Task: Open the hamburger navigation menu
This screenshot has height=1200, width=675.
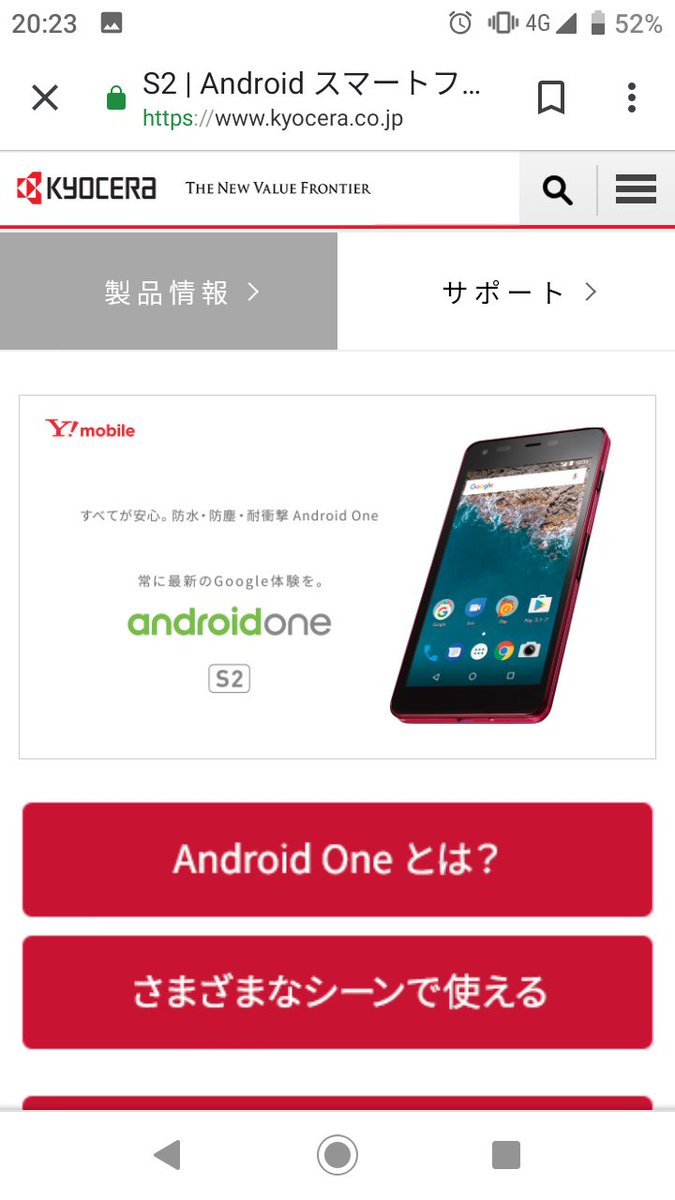Action: click(636, 188)
